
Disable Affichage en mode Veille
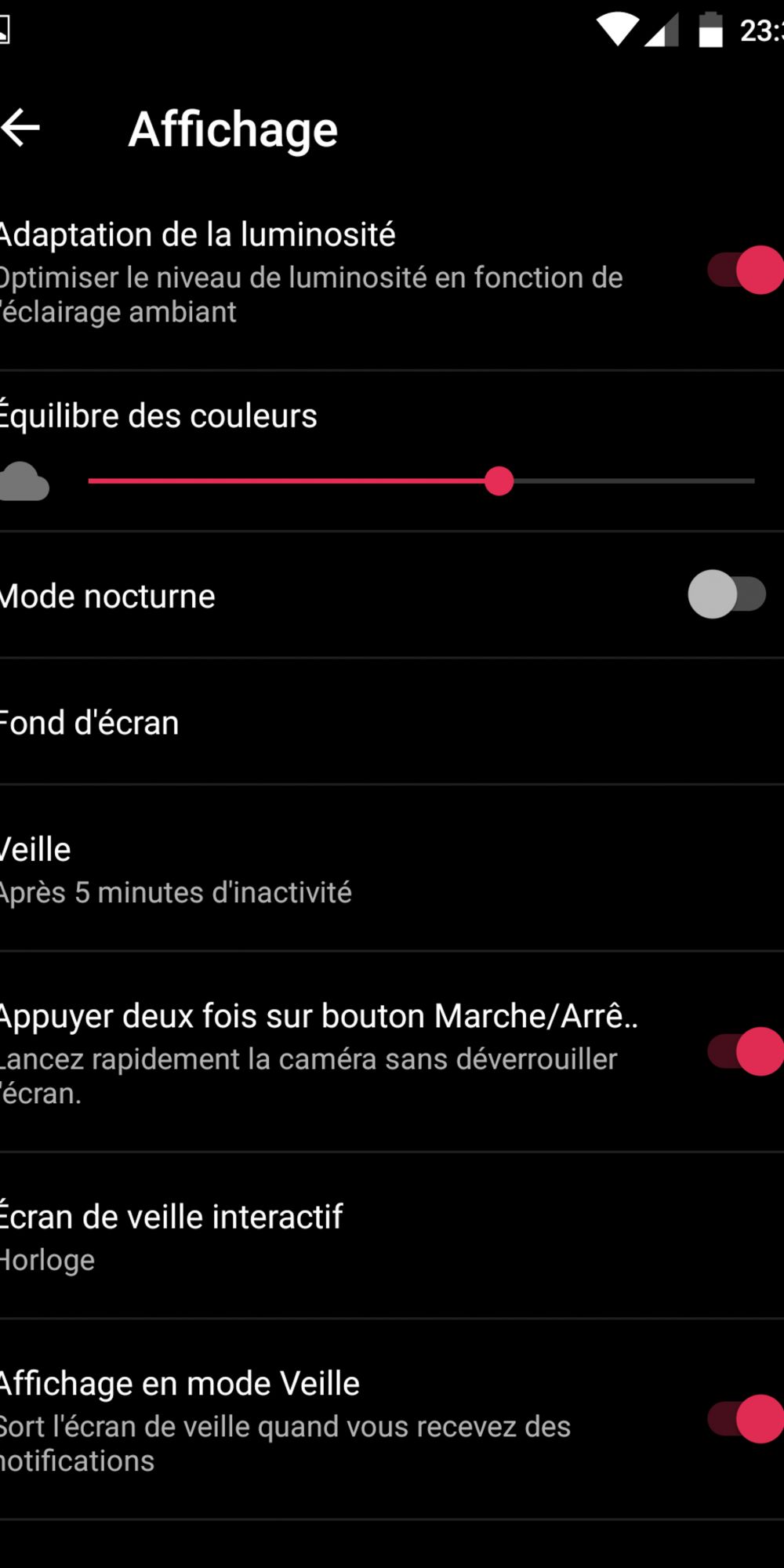pos(745,1419)
